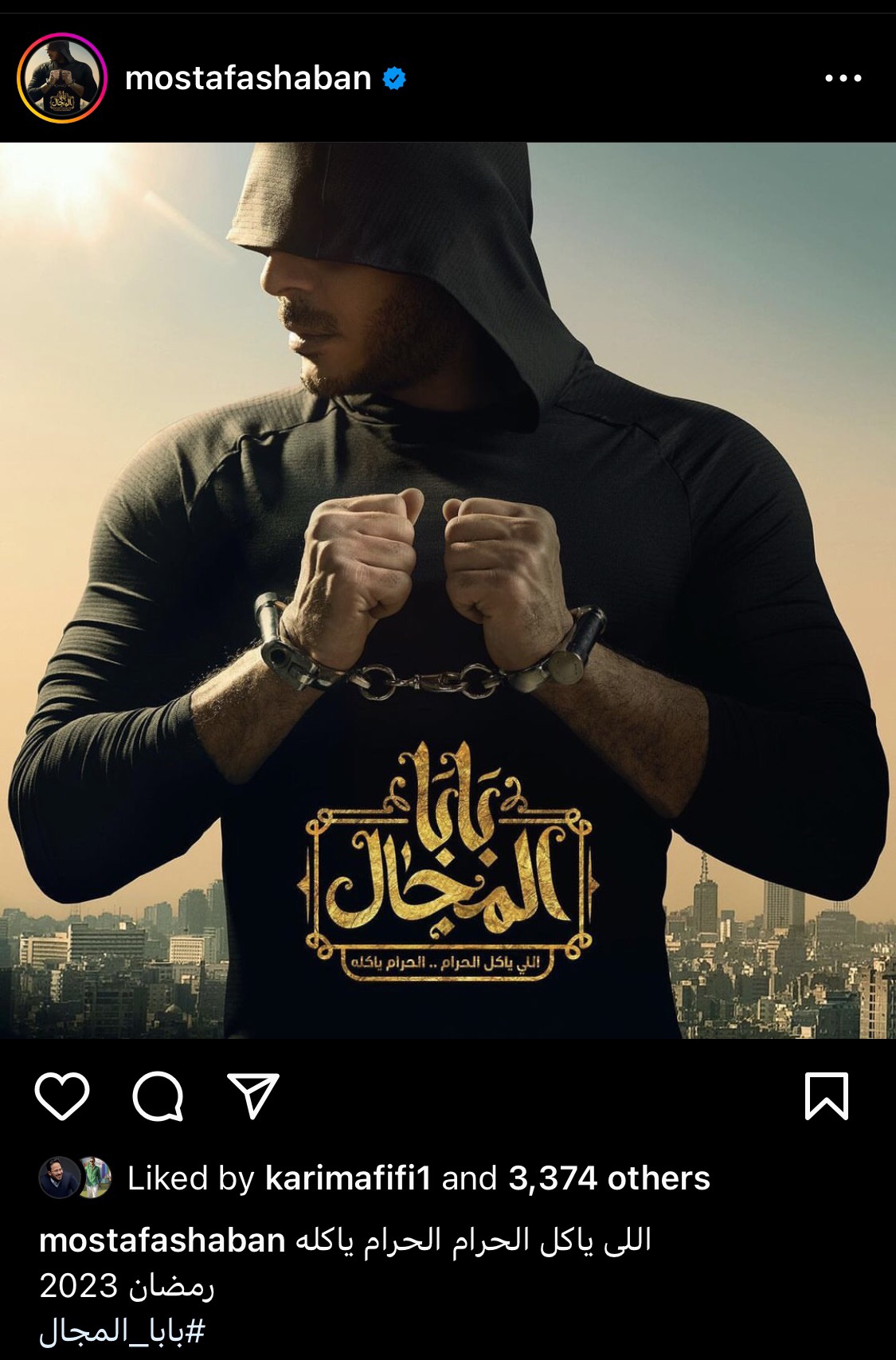This screenshot has width=896, height=1360.
Task: Like this post with the heart icon
Action: click(62, 1097)
